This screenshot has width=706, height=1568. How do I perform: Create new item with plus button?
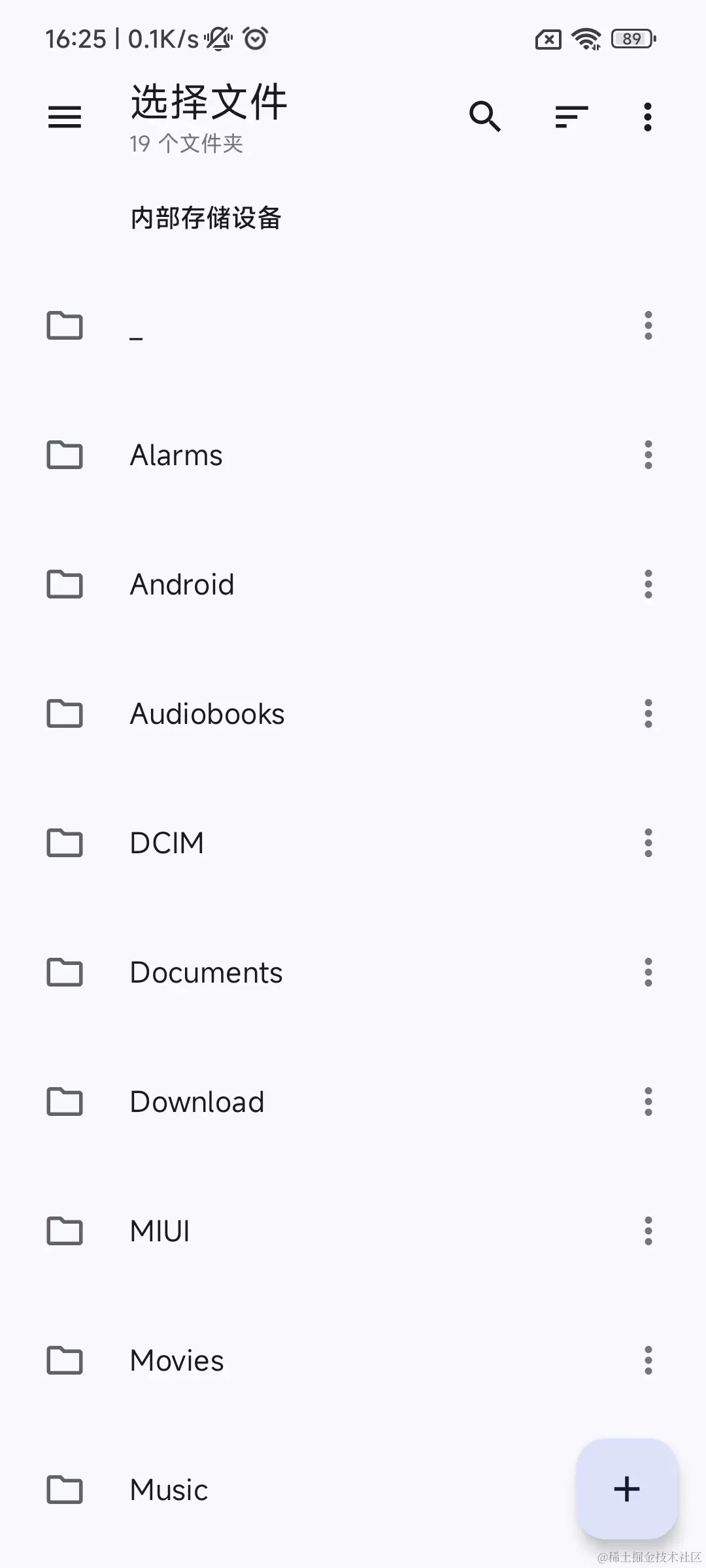coord(626,1489)
